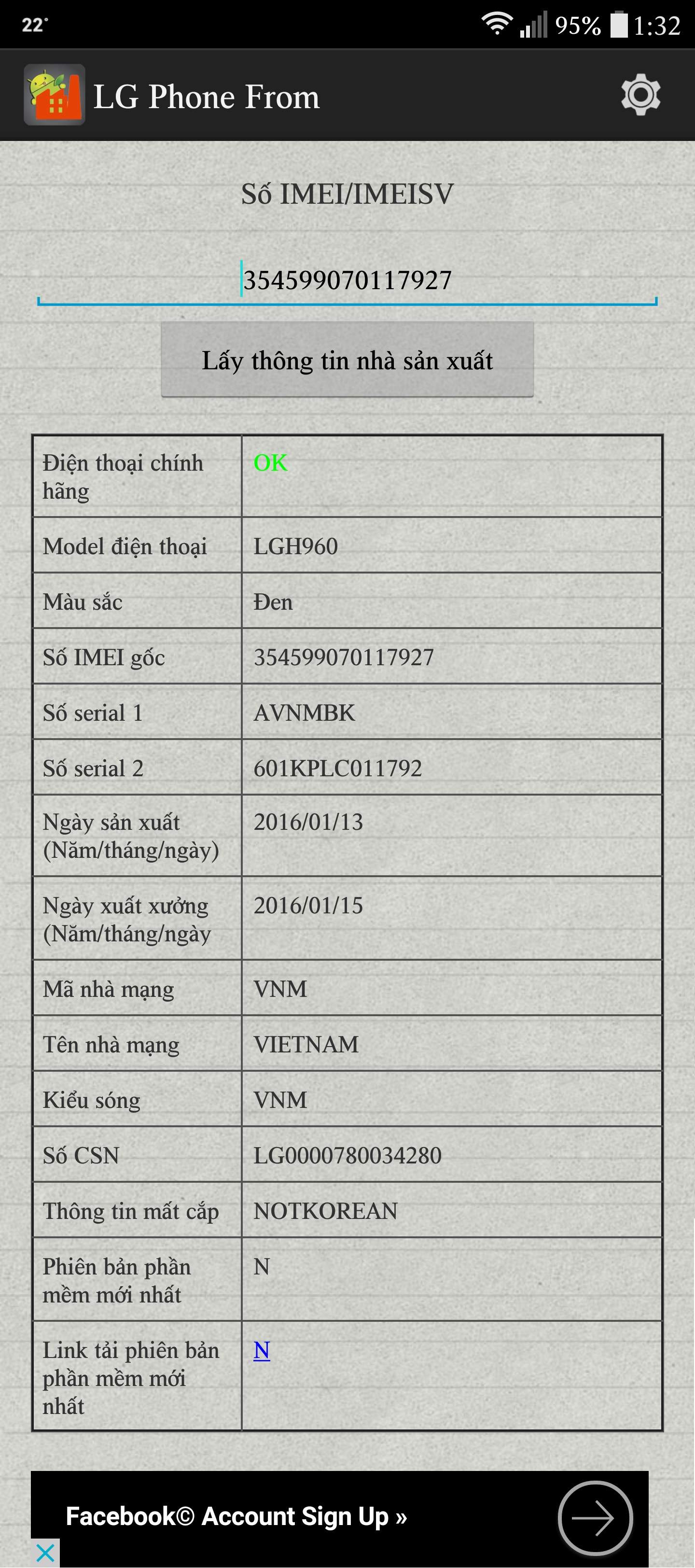The width and height of the screenshot is (695, 1568).
Task: Open the software download link N
Action: coord(262,1351)
